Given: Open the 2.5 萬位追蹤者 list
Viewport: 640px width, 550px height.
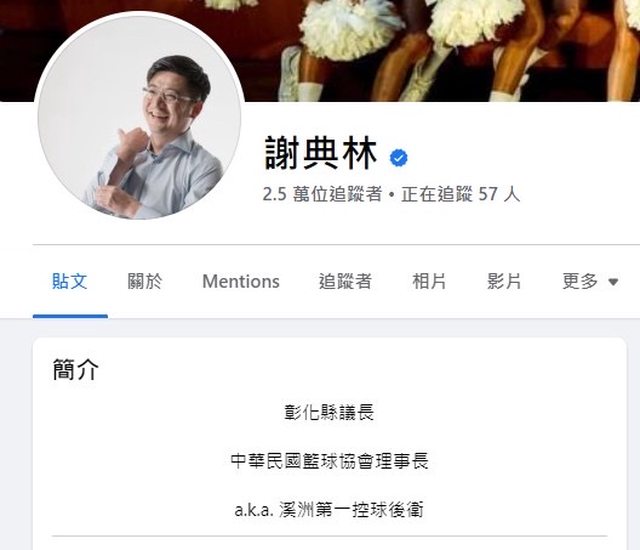Looking at the screenshot, I should [x=322, y=194].
